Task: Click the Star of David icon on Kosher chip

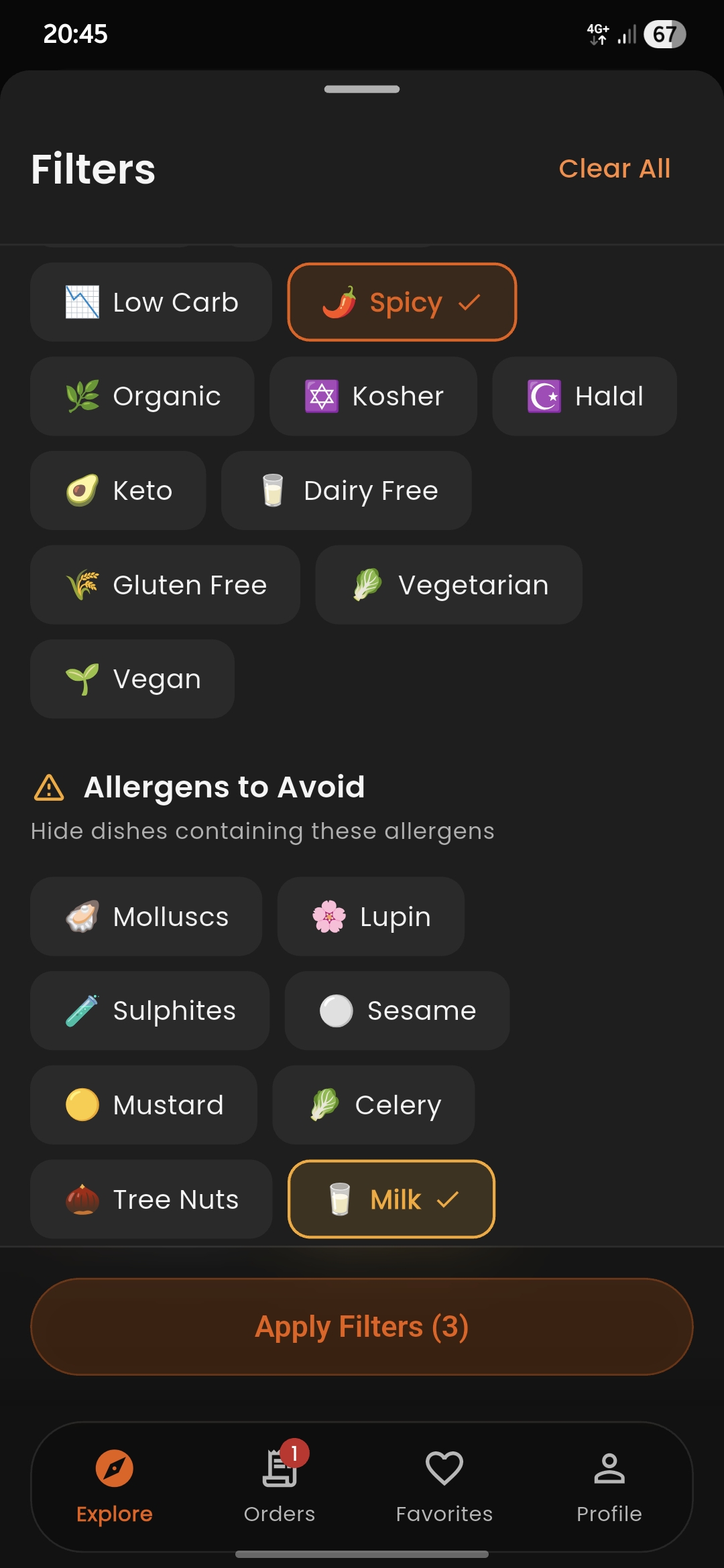Action: coord(320,396)
